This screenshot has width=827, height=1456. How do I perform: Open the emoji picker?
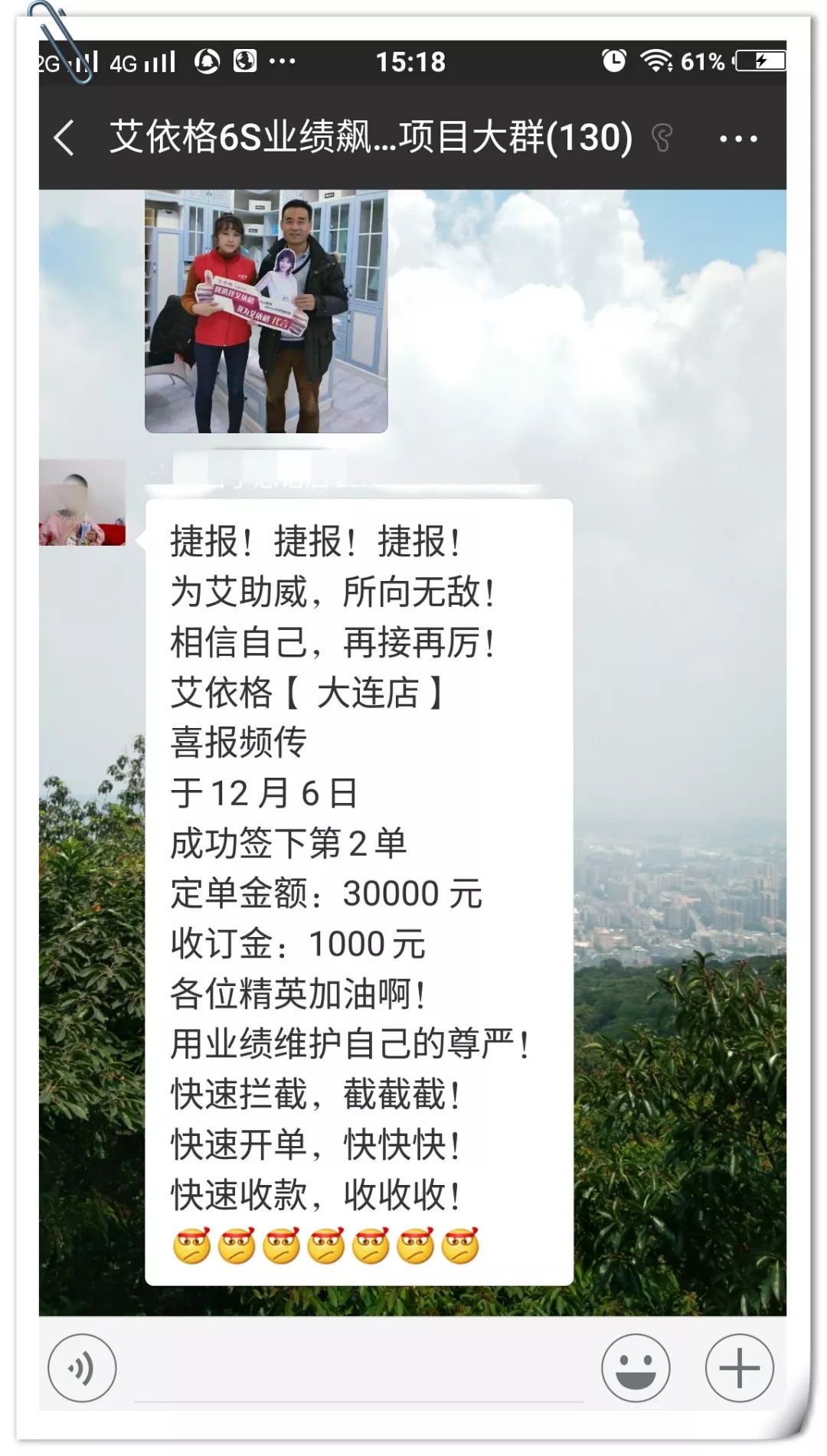click(x=635, y=1367)
